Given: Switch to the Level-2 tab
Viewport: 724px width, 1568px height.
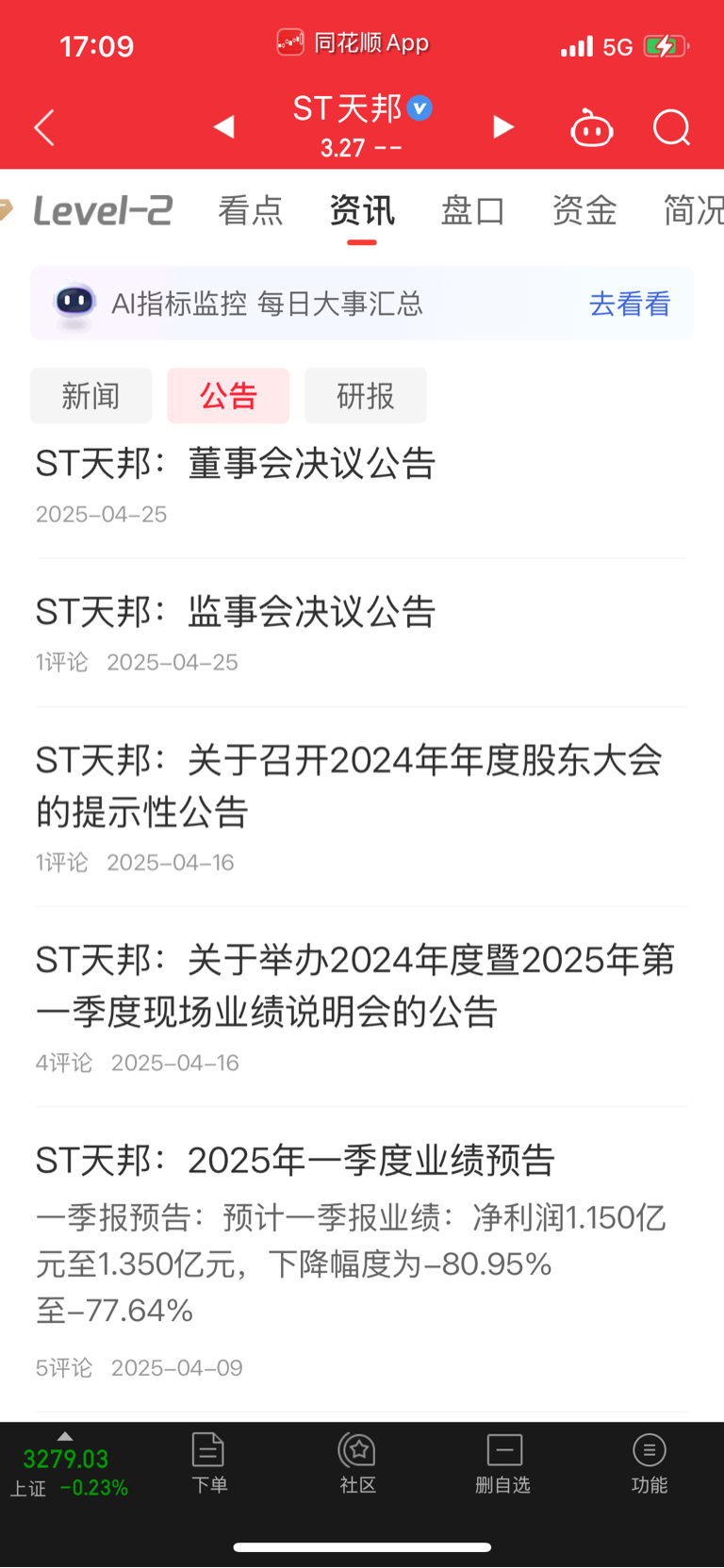Looking at the screenshot, I should pos(102,210).
